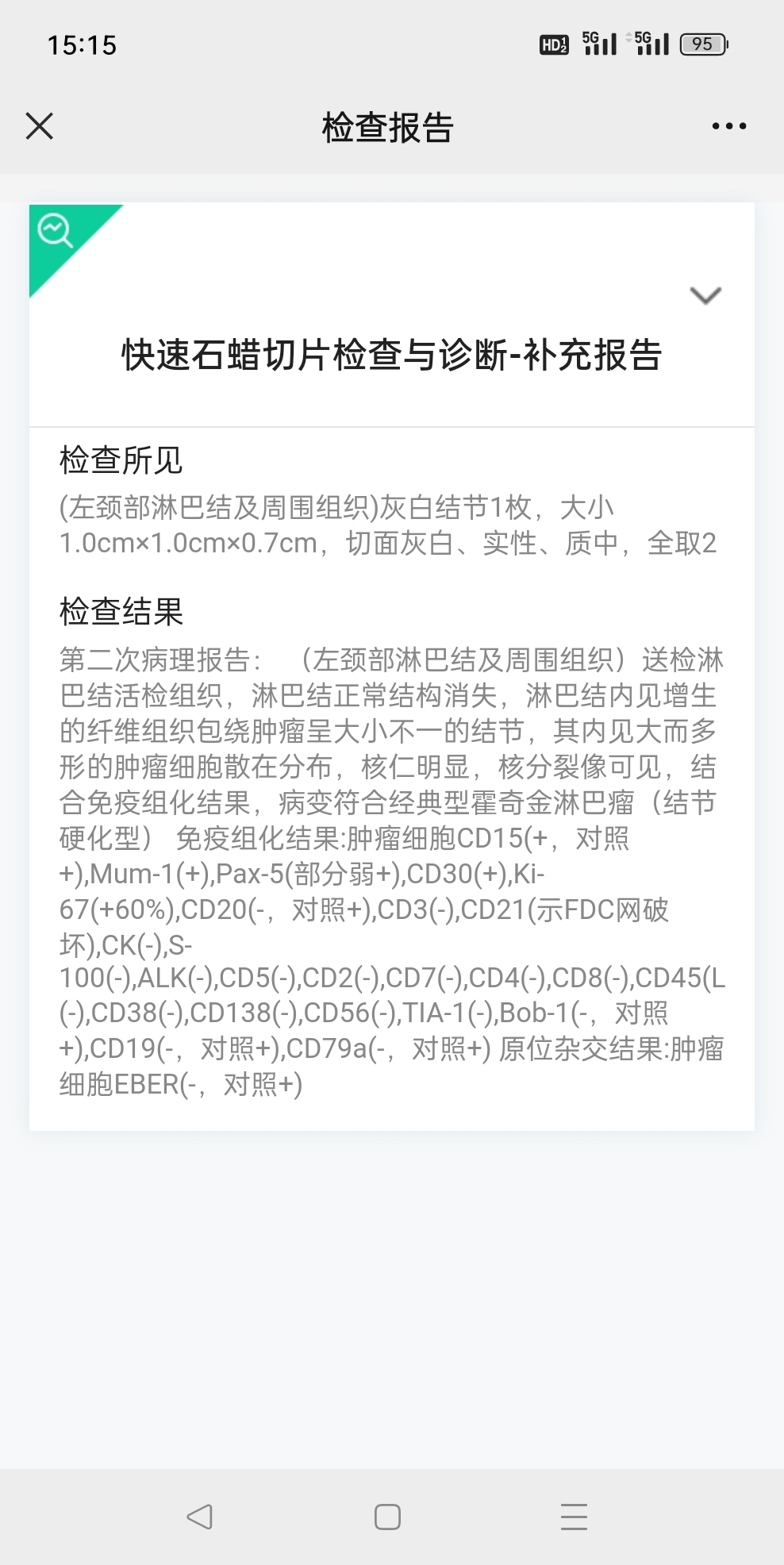Open the three-dot more options menu
The image size is (784, 1565).
pos(728,126)
